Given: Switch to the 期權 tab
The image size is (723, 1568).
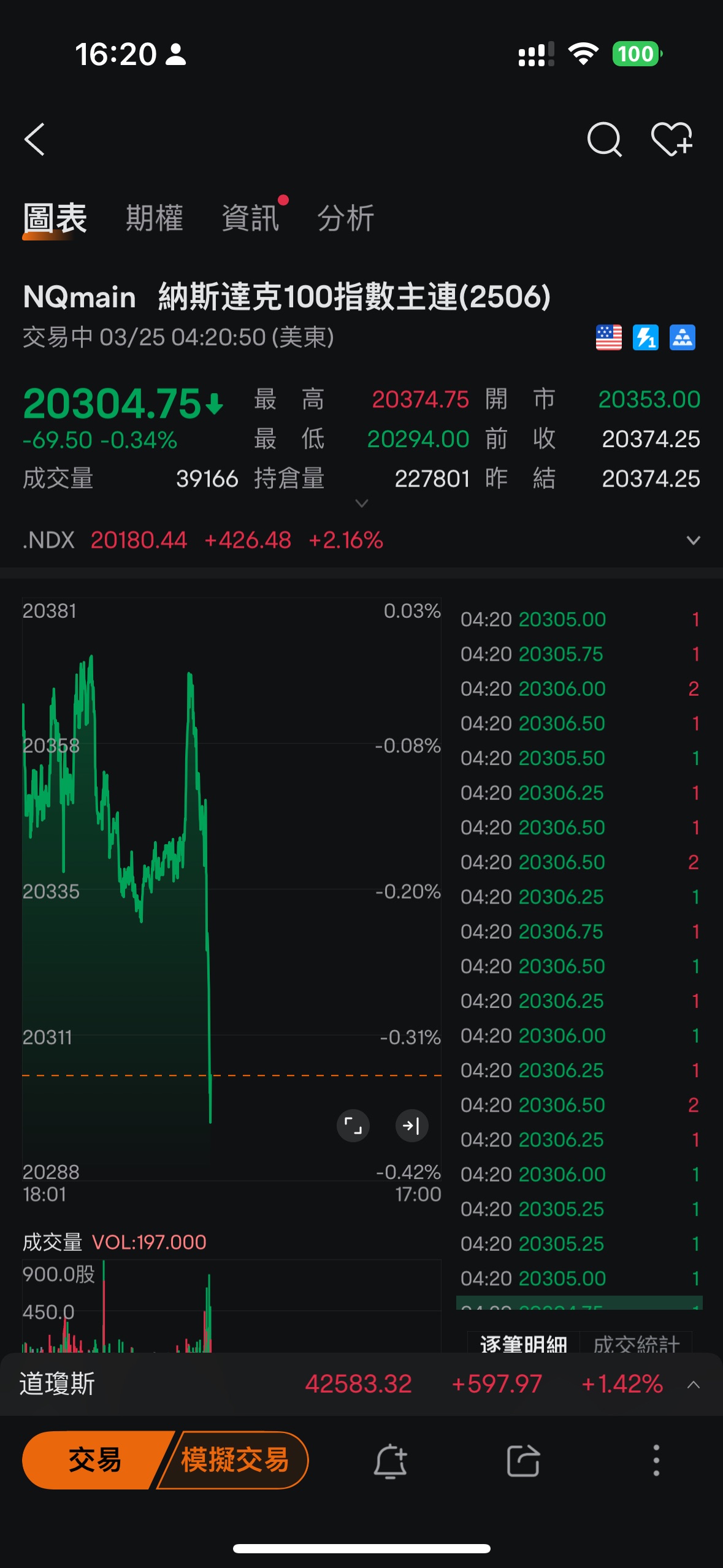Looking at the screenshot, I should [155, 218].
